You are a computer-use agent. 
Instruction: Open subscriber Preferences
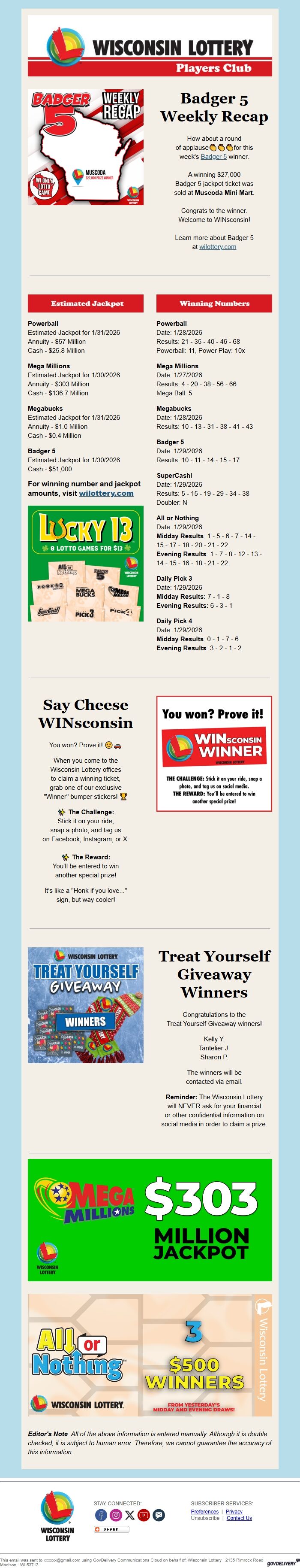click(205, 1511)
